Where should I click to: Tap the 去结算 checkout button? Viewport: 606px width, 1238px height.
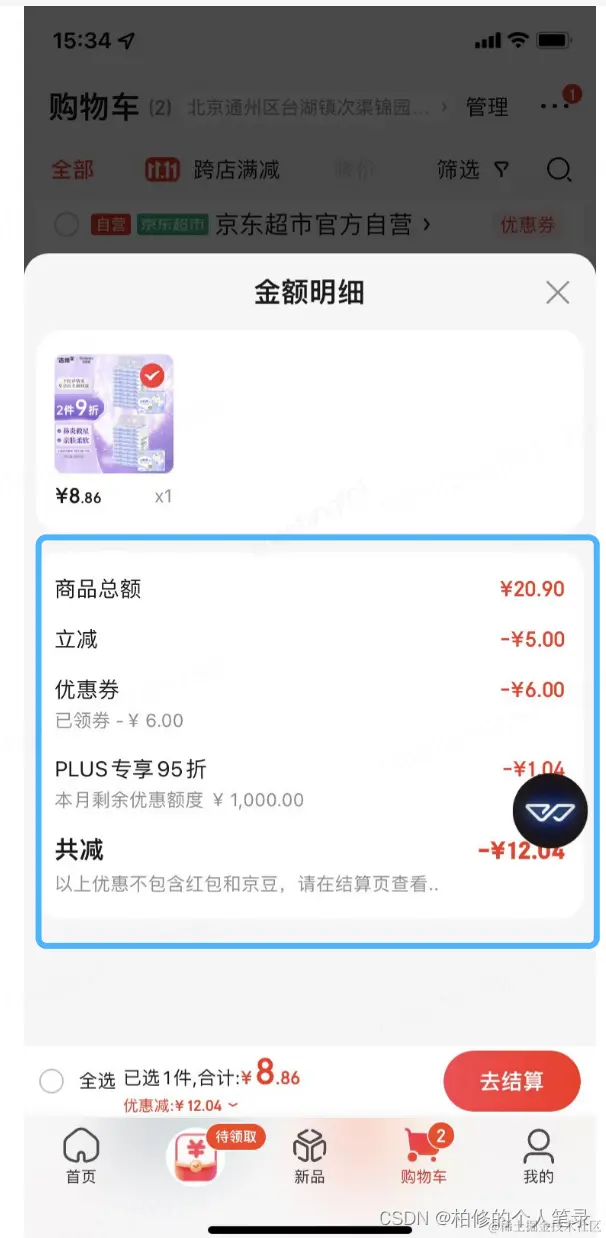[511, 1081]
